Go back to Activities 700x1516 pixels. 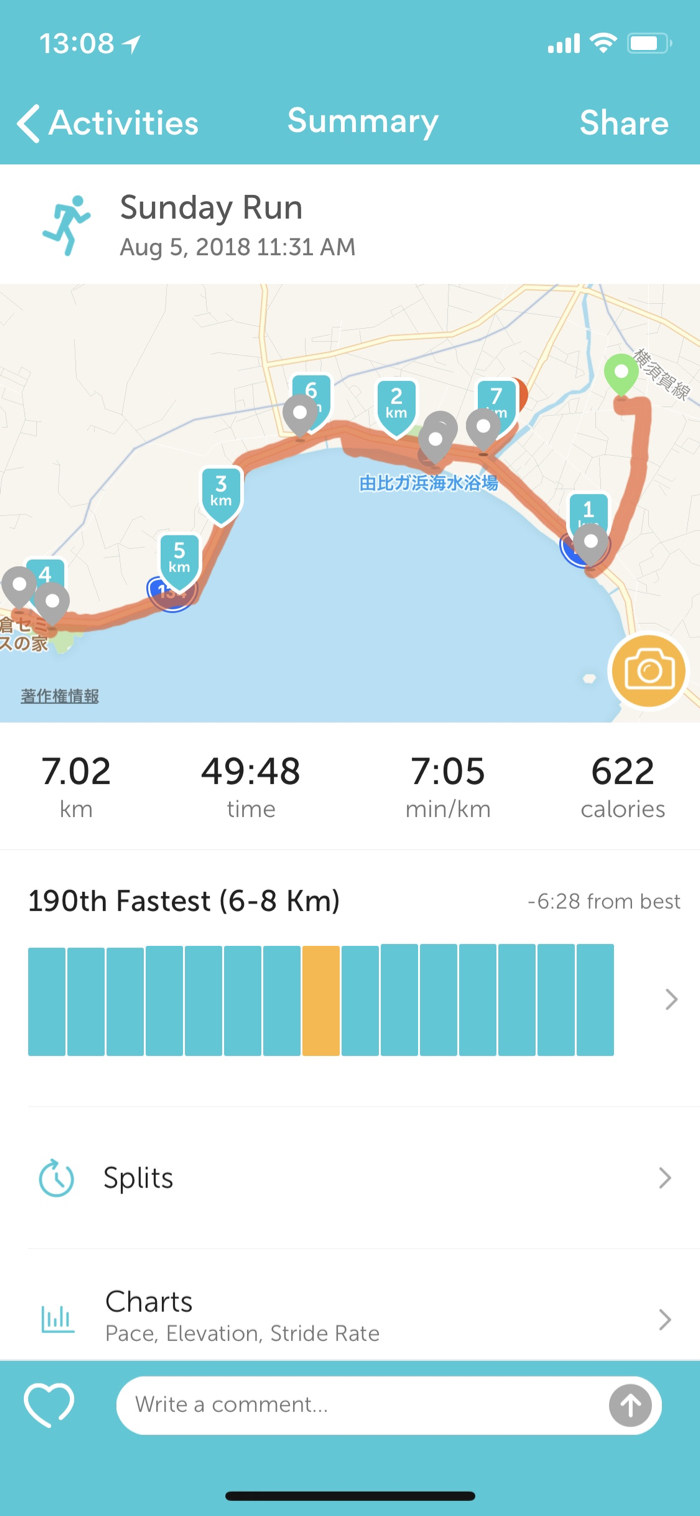point(108,123)
